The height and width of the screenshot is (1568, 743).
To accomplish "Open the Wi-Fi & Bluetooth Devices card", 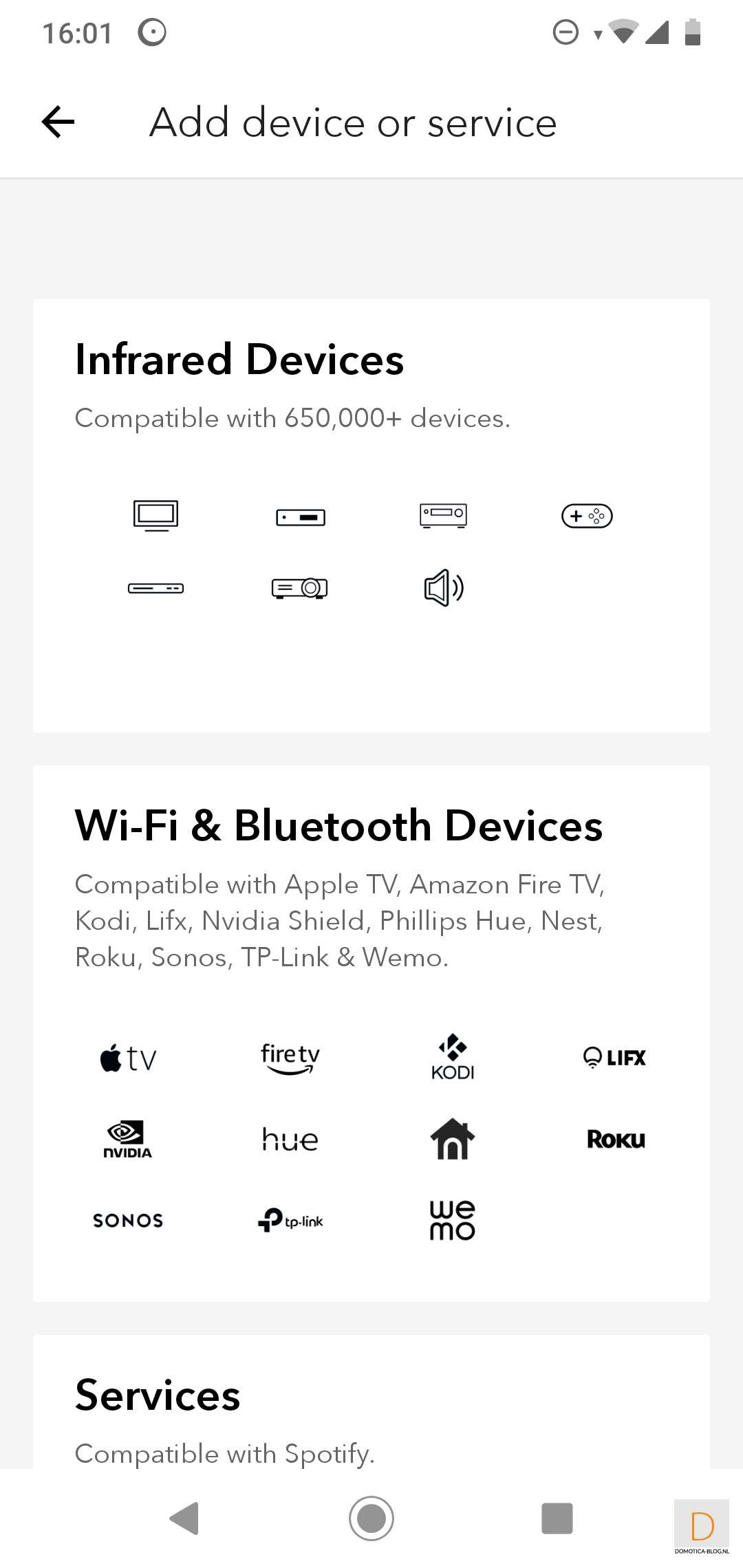I will (x=371, y=1032).
